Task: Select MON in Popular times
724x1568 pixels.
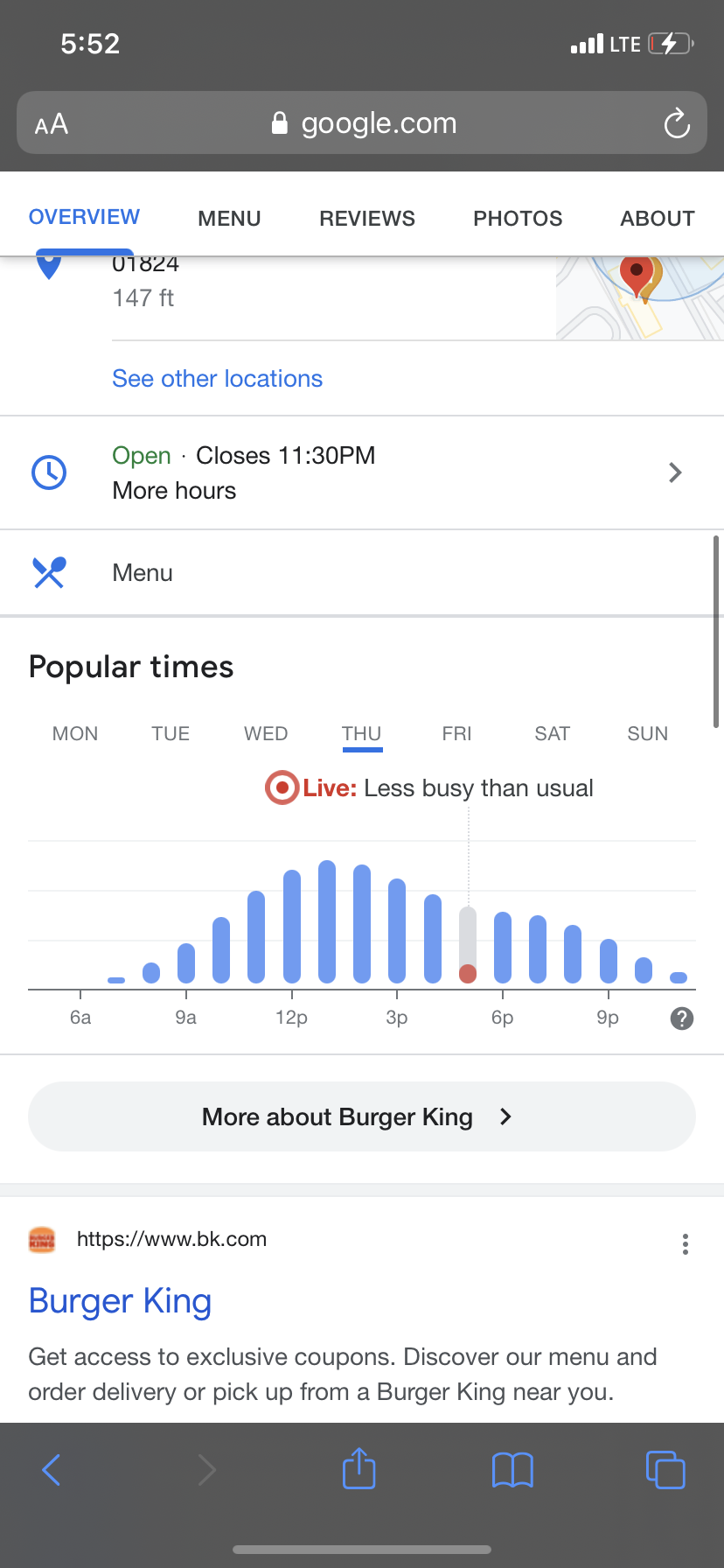Action: point(75,734)
